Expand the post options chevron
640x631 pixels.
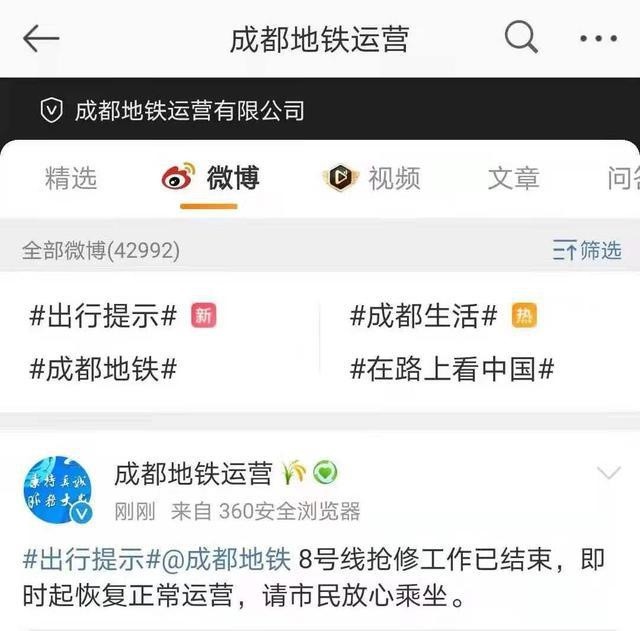608,472
